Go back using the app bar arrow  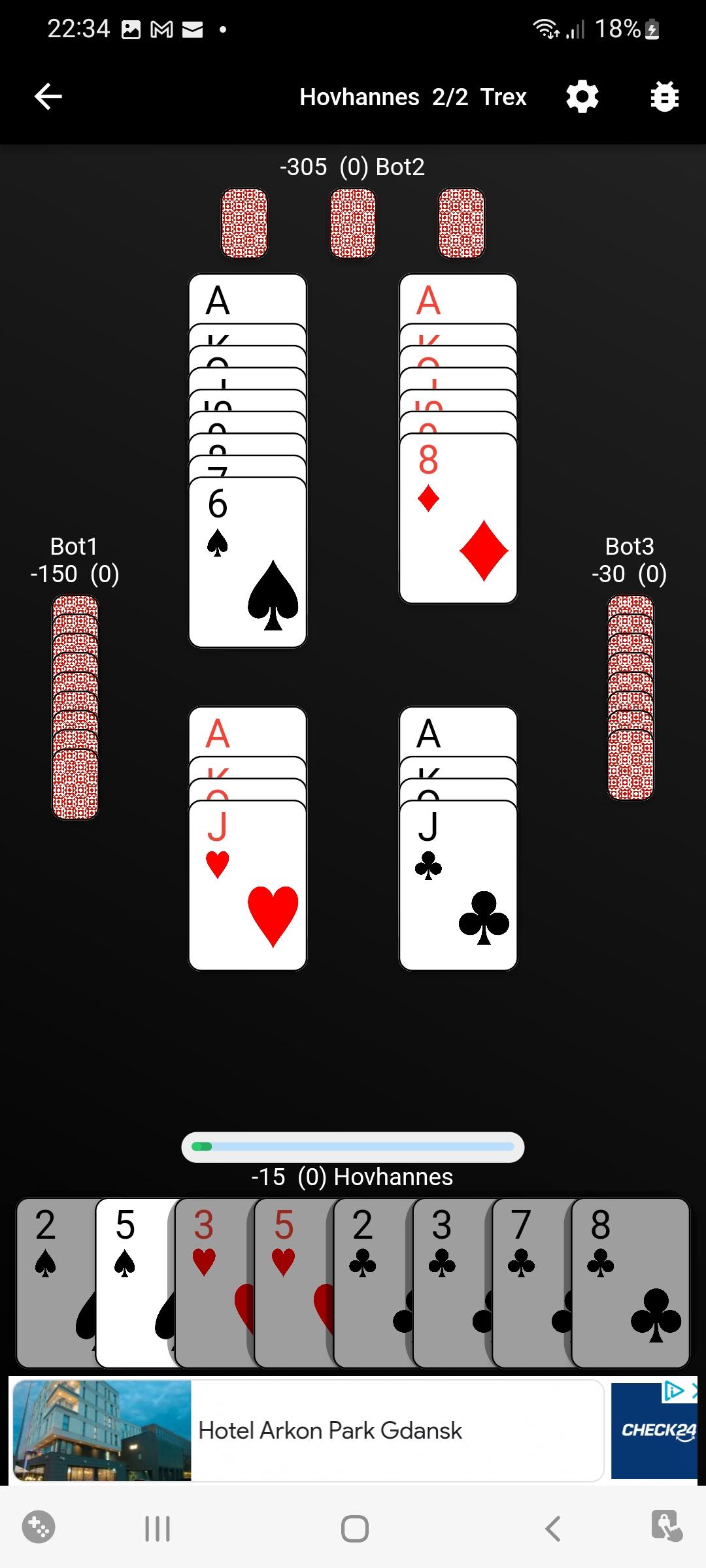(x=48, y=97)
